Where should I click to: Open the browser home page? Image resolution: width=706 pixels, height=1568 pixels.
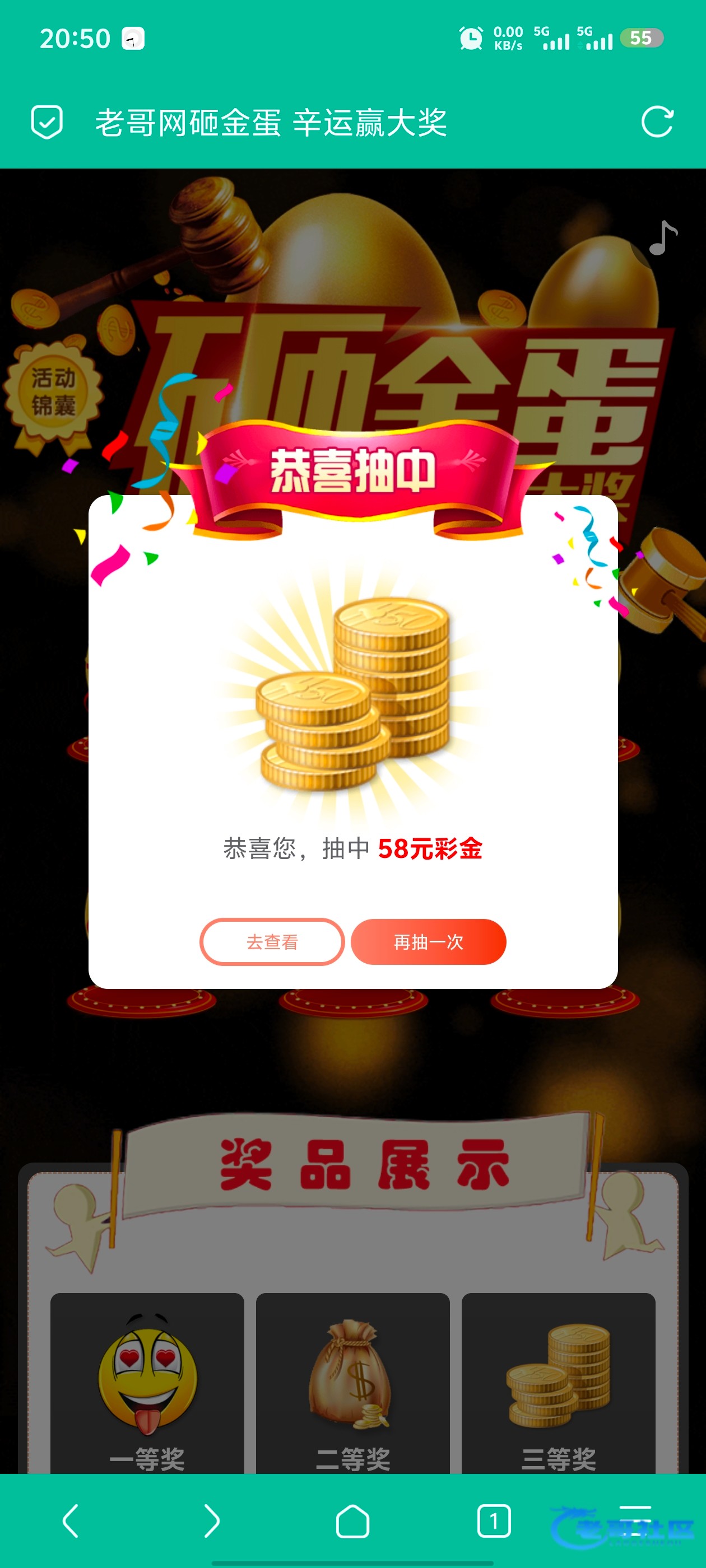pos(352,1521)
